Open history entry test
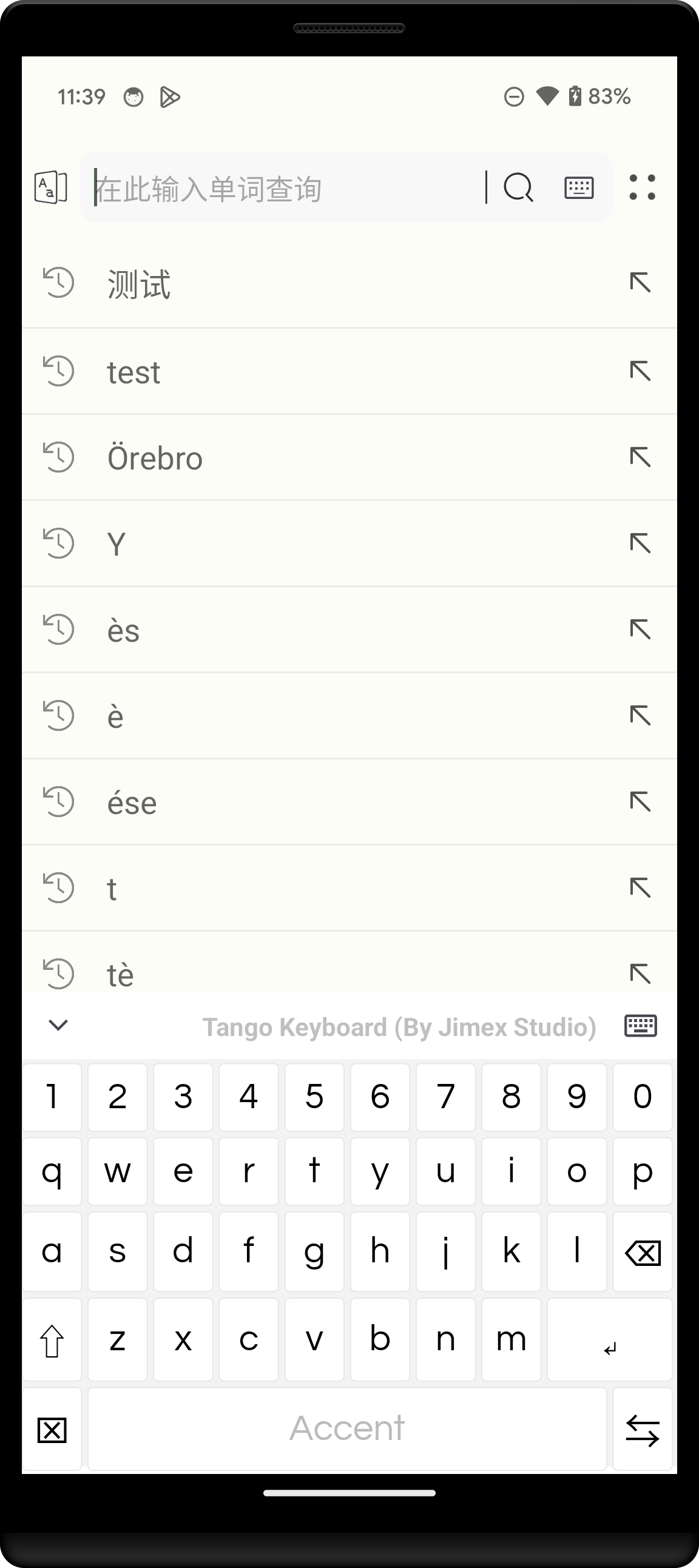 click(349, 371)
